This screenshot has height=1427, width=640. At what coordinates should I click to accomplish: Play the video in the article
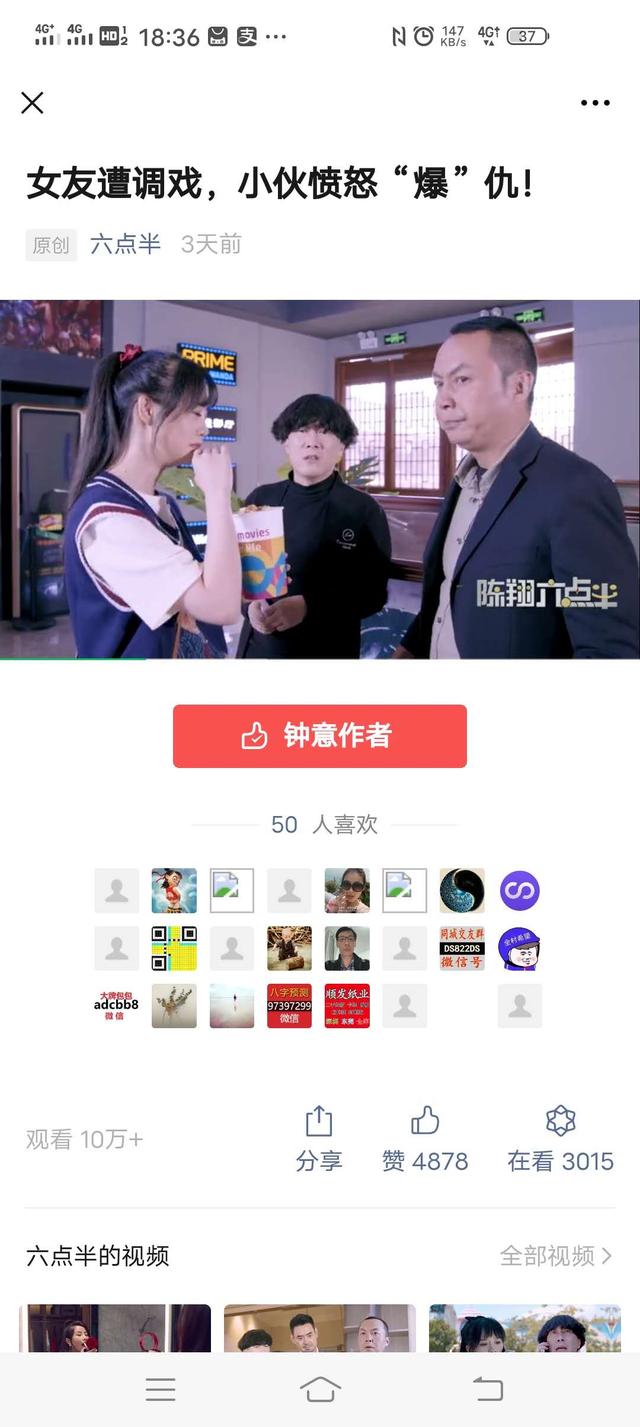pyautogui.click(x=320, y=479)
